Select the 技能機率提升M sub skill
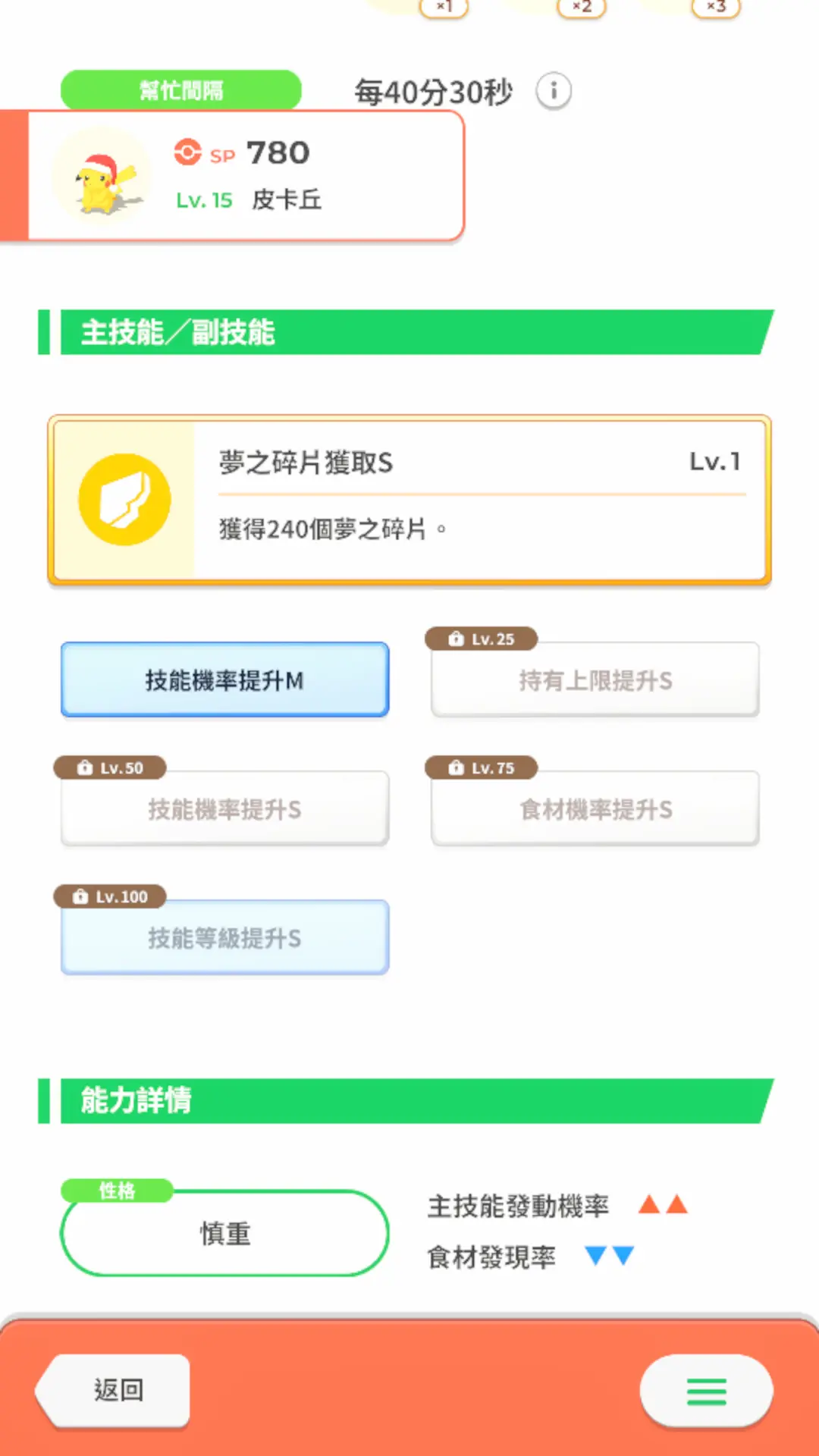The width and height of the screenshot is (819, 1456). pos(225,679)
